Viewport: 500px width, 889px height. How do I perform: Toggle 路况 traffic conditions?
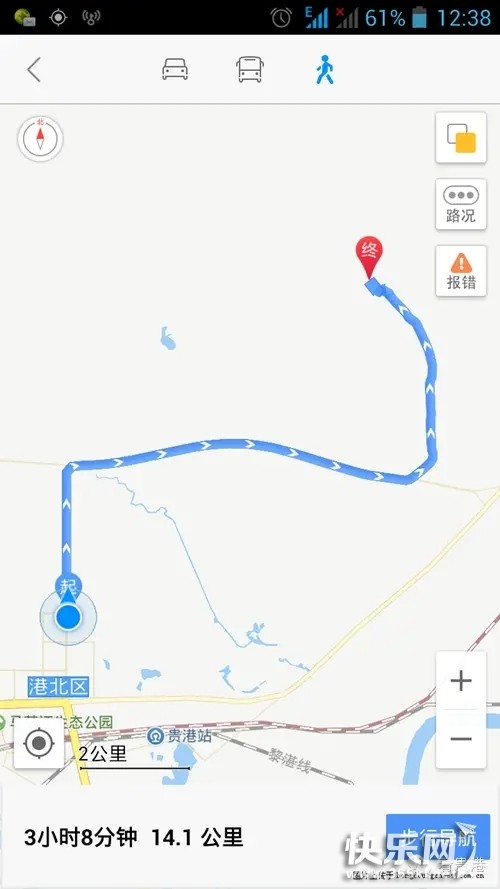coord(461,205)
